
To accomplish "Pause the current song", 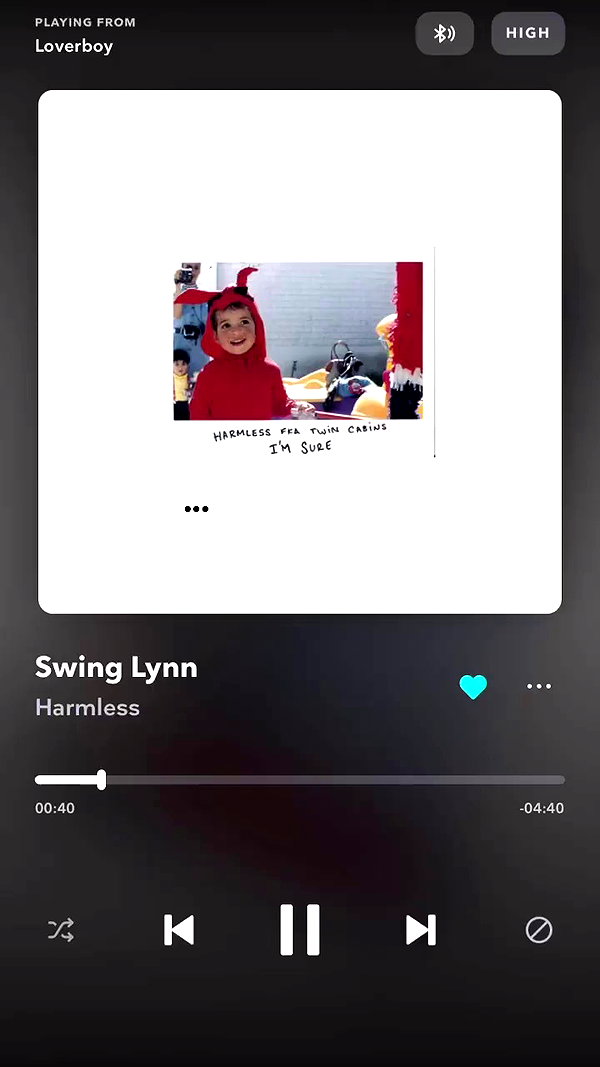I will tap(300, 930).
